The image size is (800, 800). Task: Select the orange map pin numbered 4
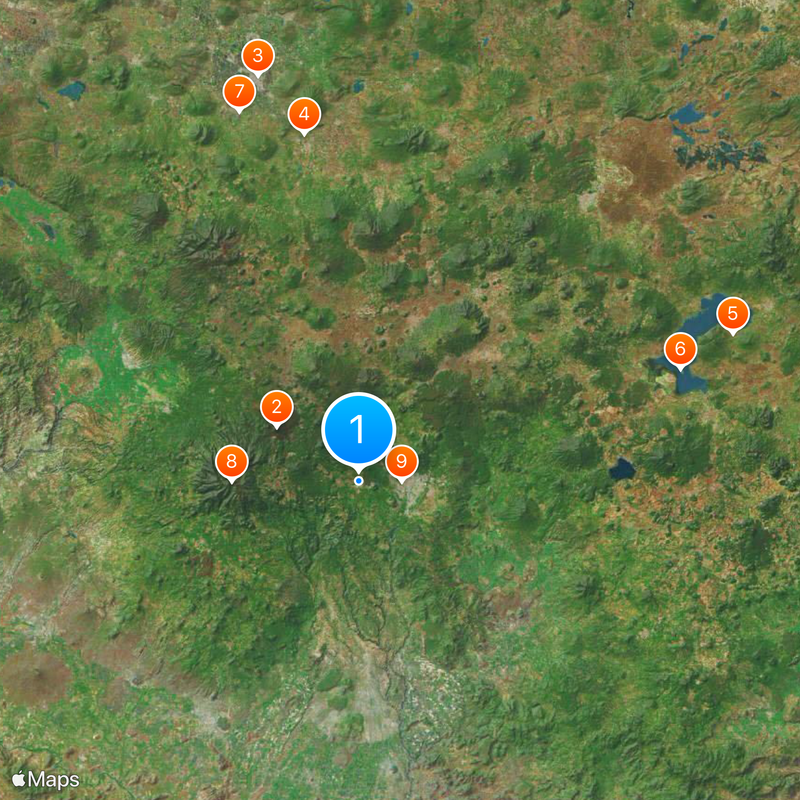[x=304, y=114]
